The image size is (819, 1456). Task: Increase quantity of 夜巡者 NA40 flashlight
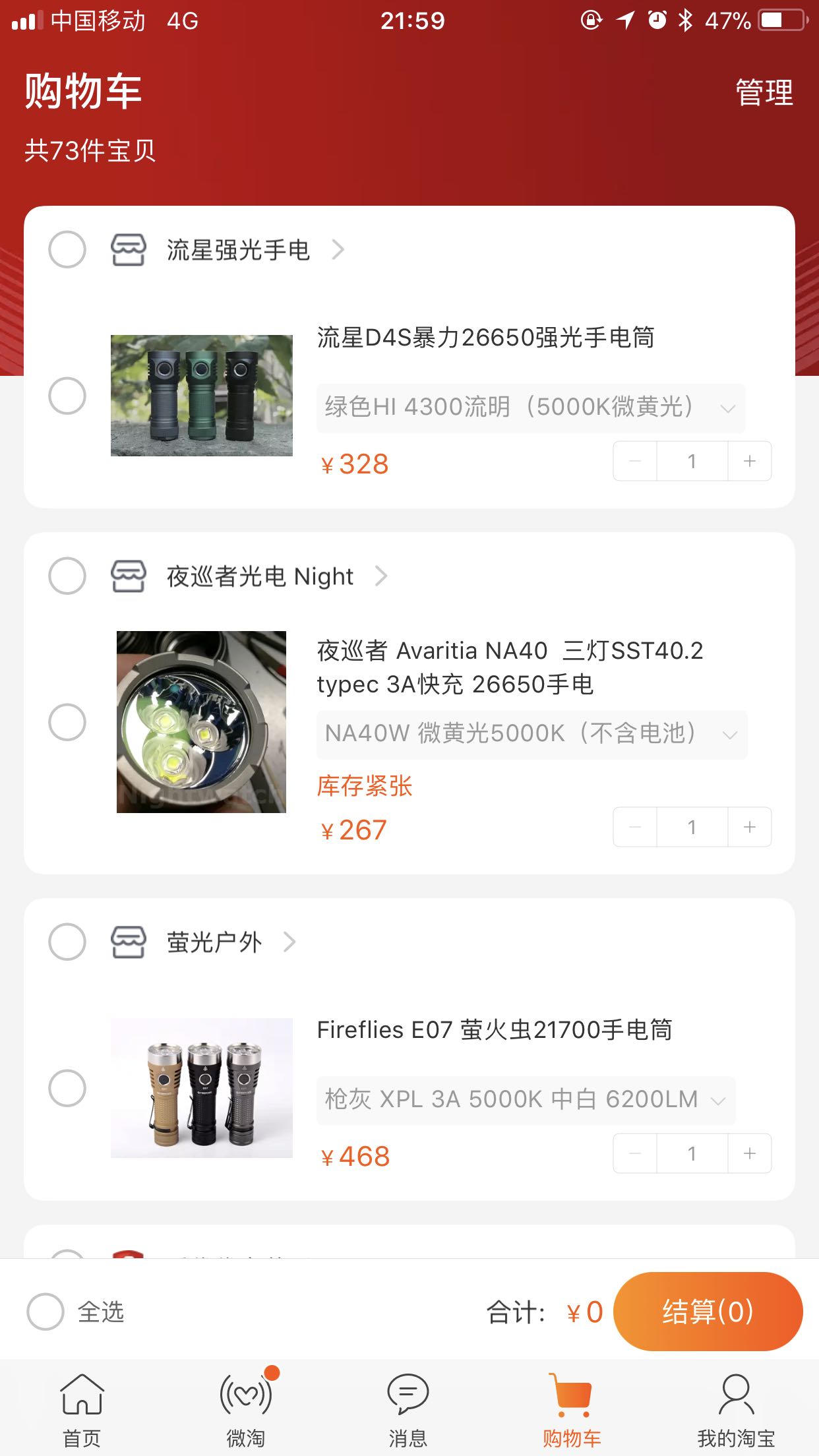749,827
